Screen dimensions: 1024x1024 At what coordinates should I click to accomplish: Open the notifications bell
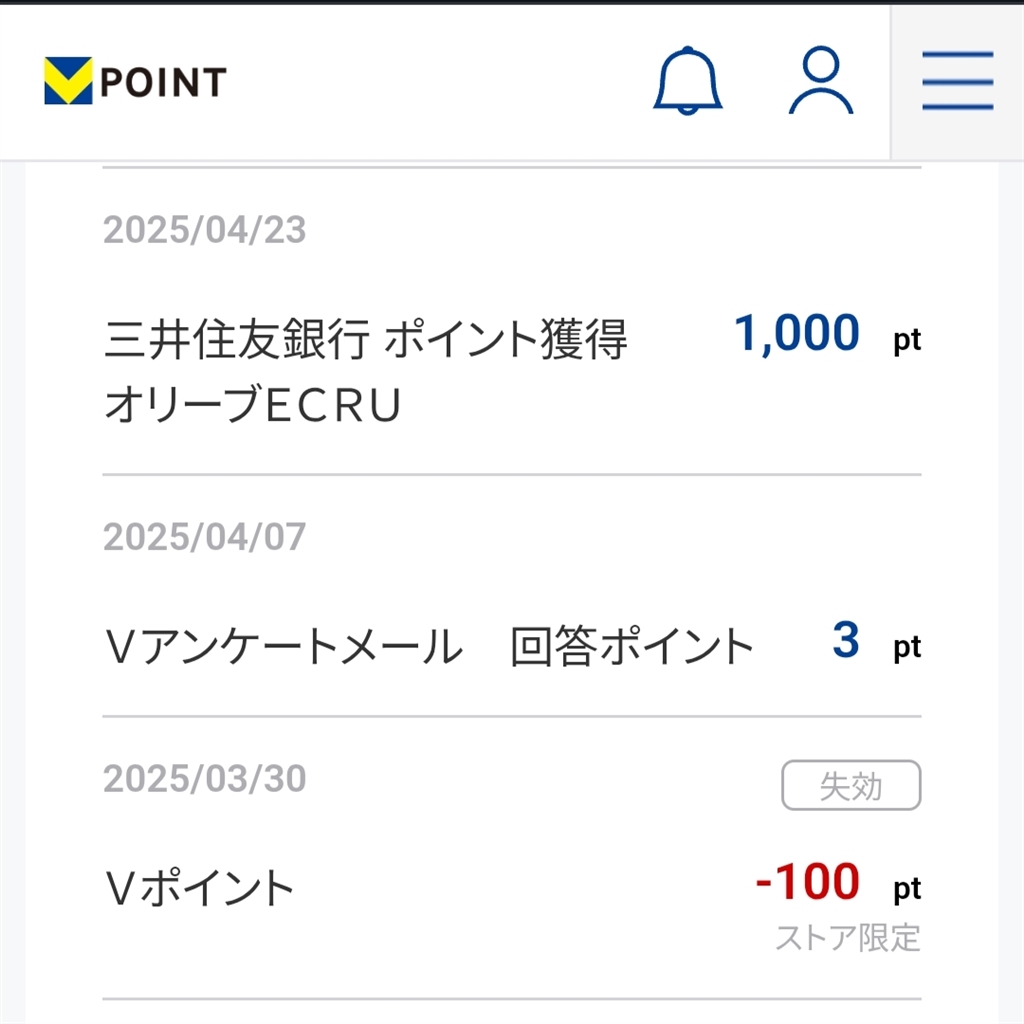pyautogui.click(x=687, y=81)
